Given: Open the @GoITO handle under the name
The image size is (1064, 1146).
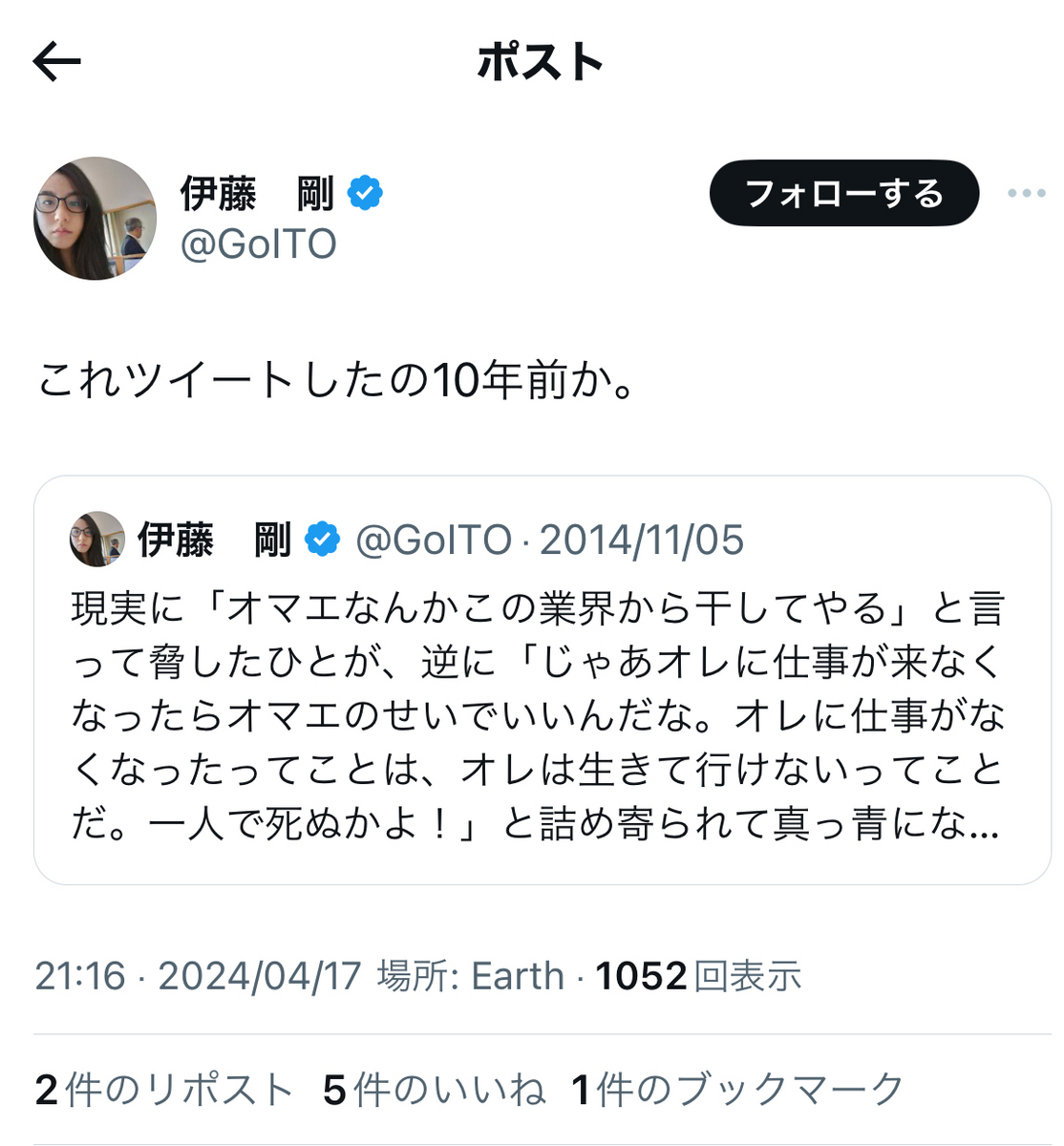Looking at the screenshot, I should (x=259, y=244).
